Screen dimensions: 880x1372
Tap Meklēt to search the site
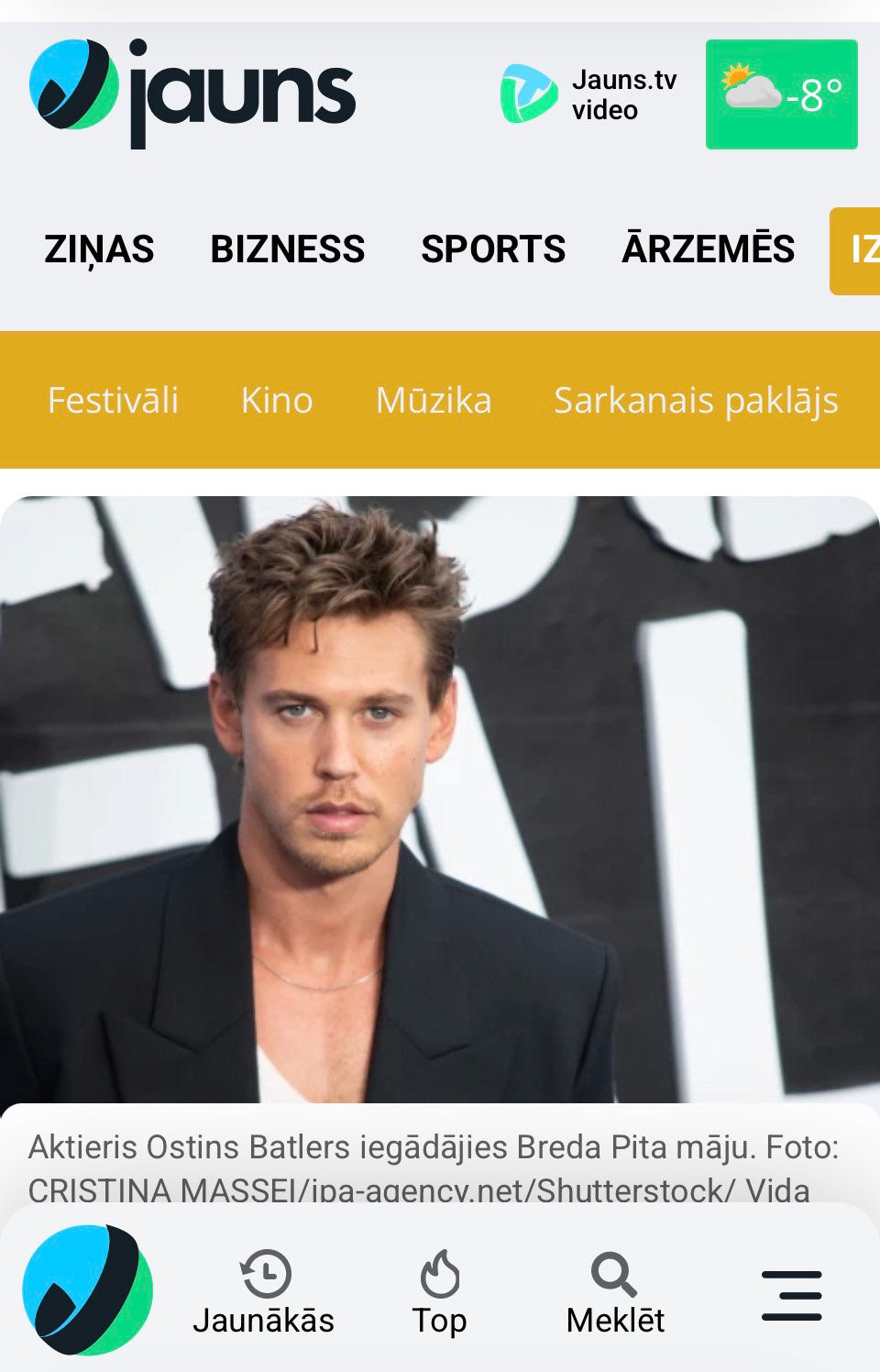[615, 1293]
